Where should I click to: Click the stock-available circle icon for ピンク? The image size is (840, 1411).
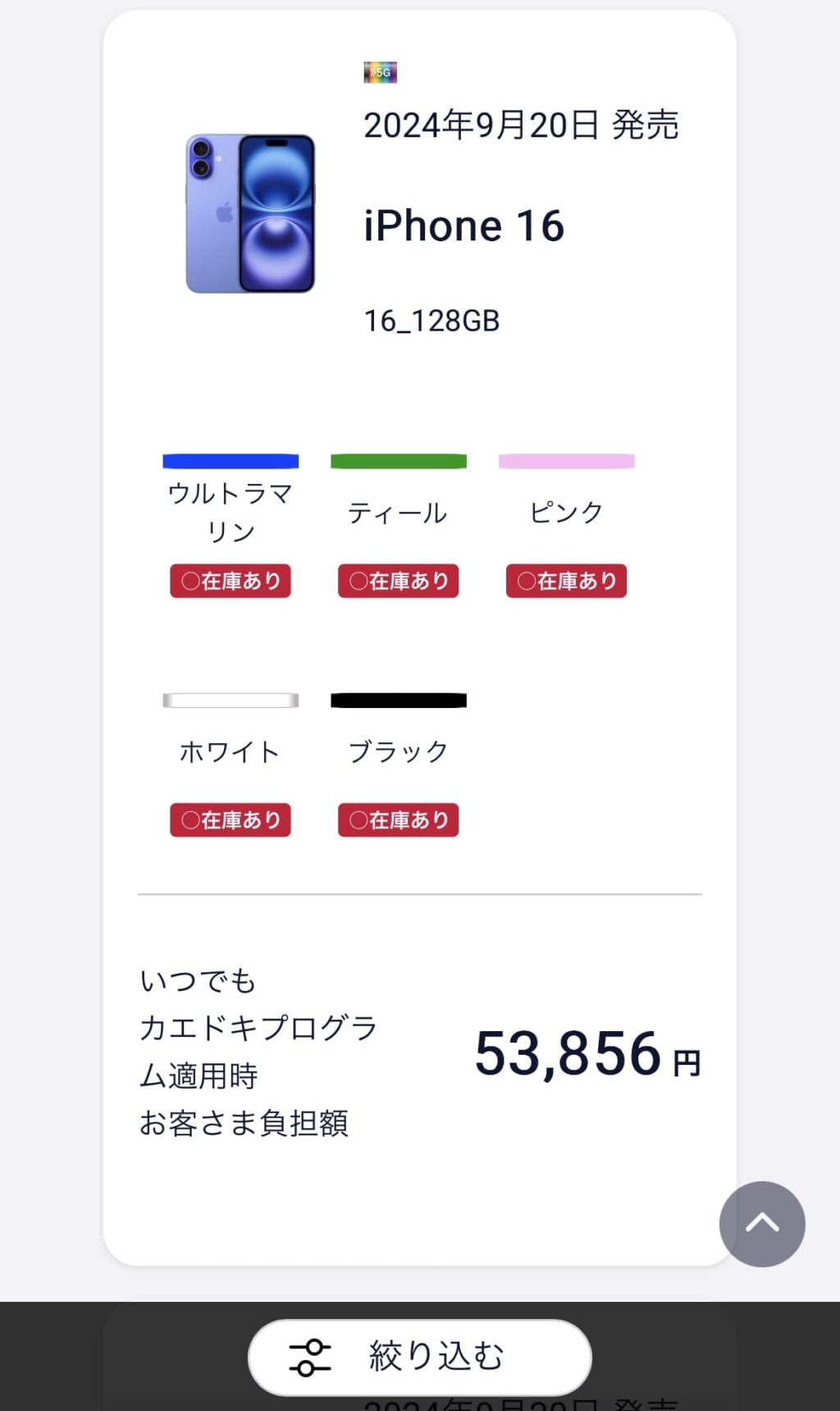click(x=527, y=581)
